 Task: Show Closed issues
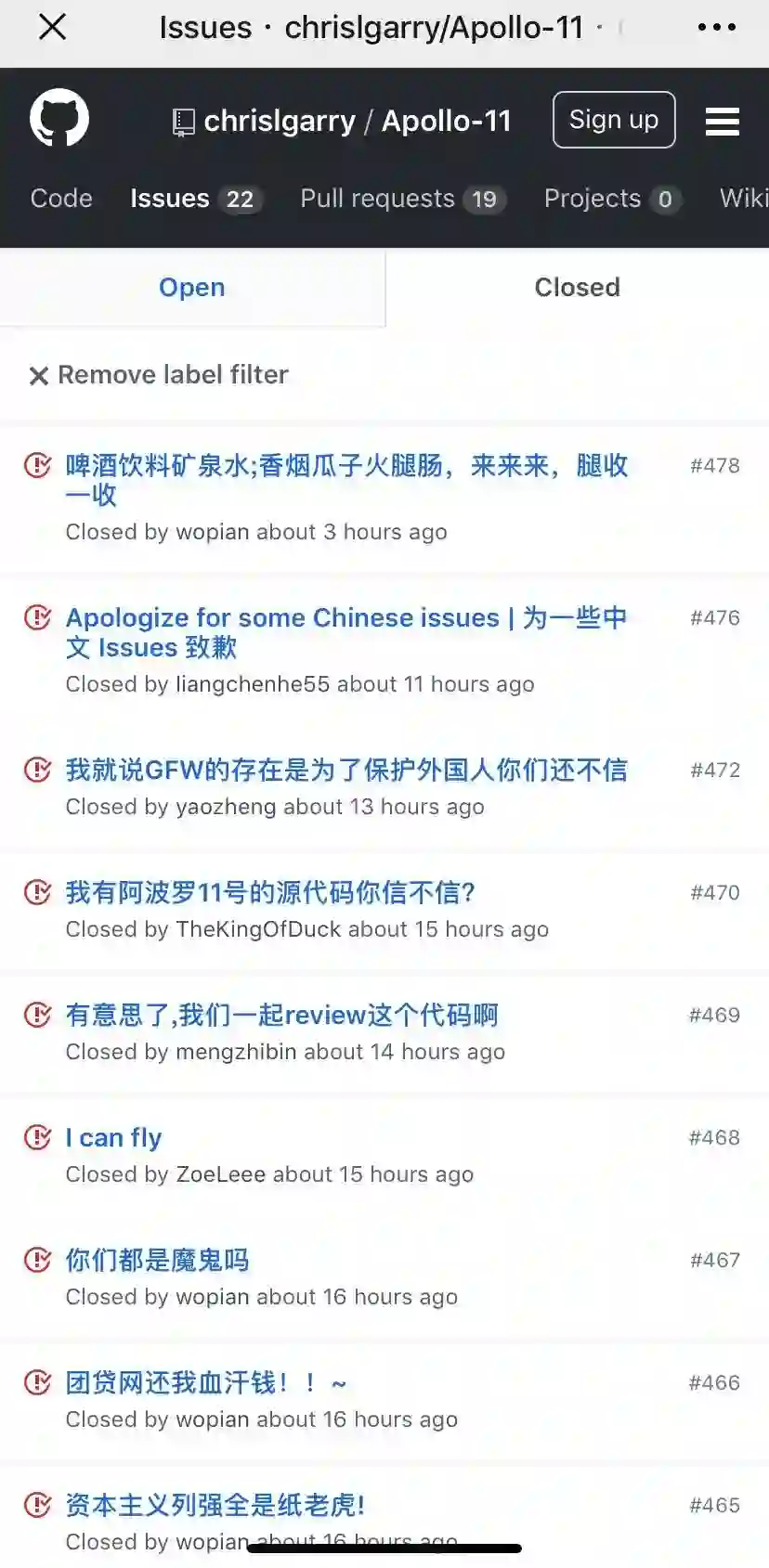pos(577,288)
